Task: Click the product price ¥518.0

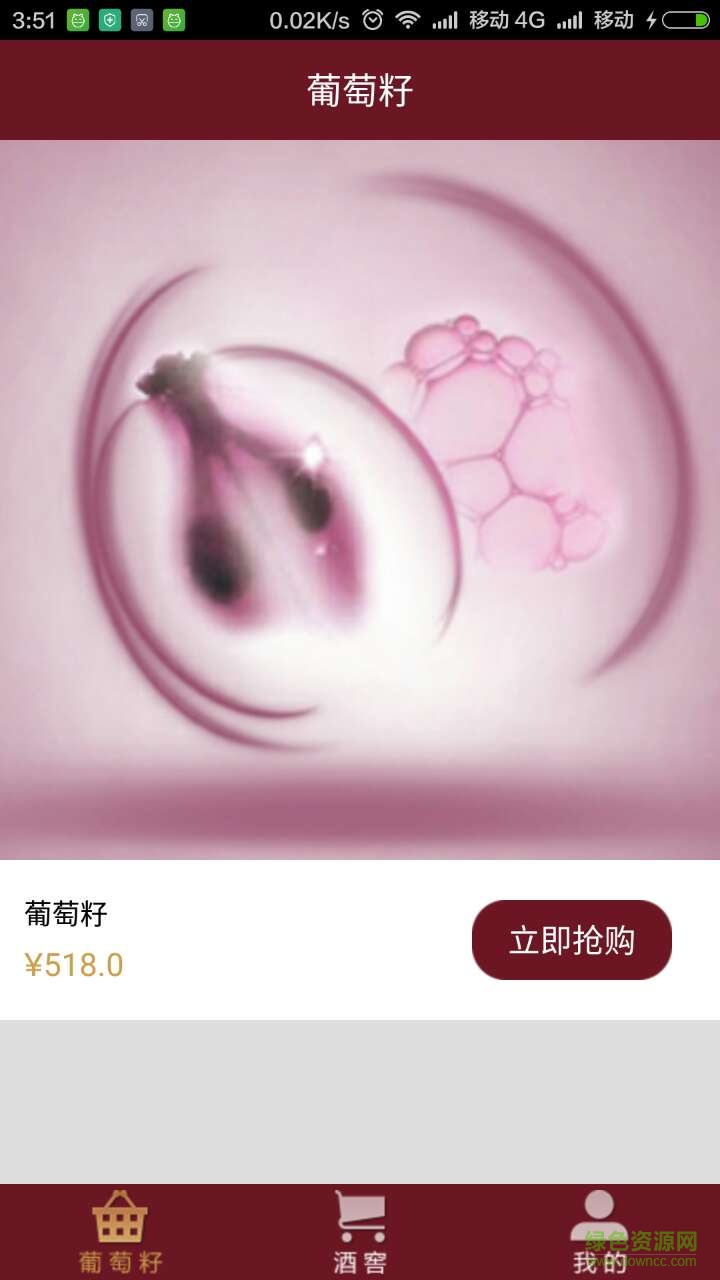Action: pos(72,965)
